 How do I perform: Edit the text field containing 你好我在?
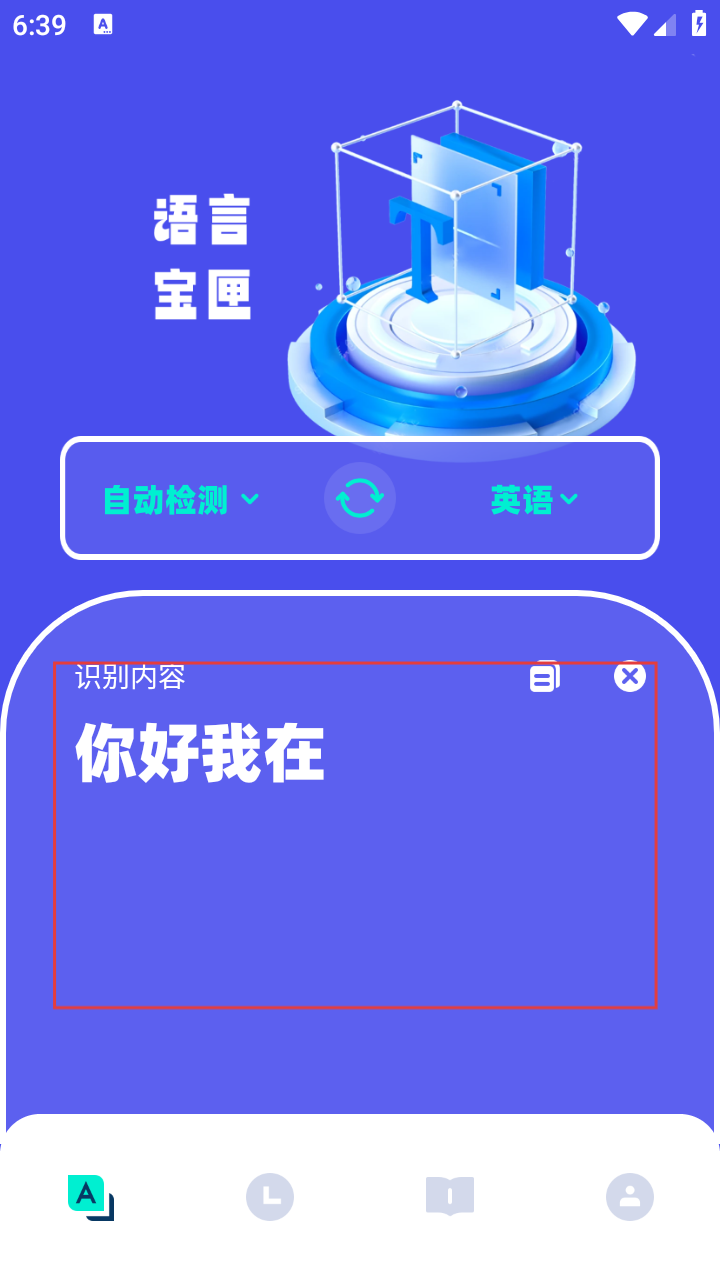pos(355,835)
